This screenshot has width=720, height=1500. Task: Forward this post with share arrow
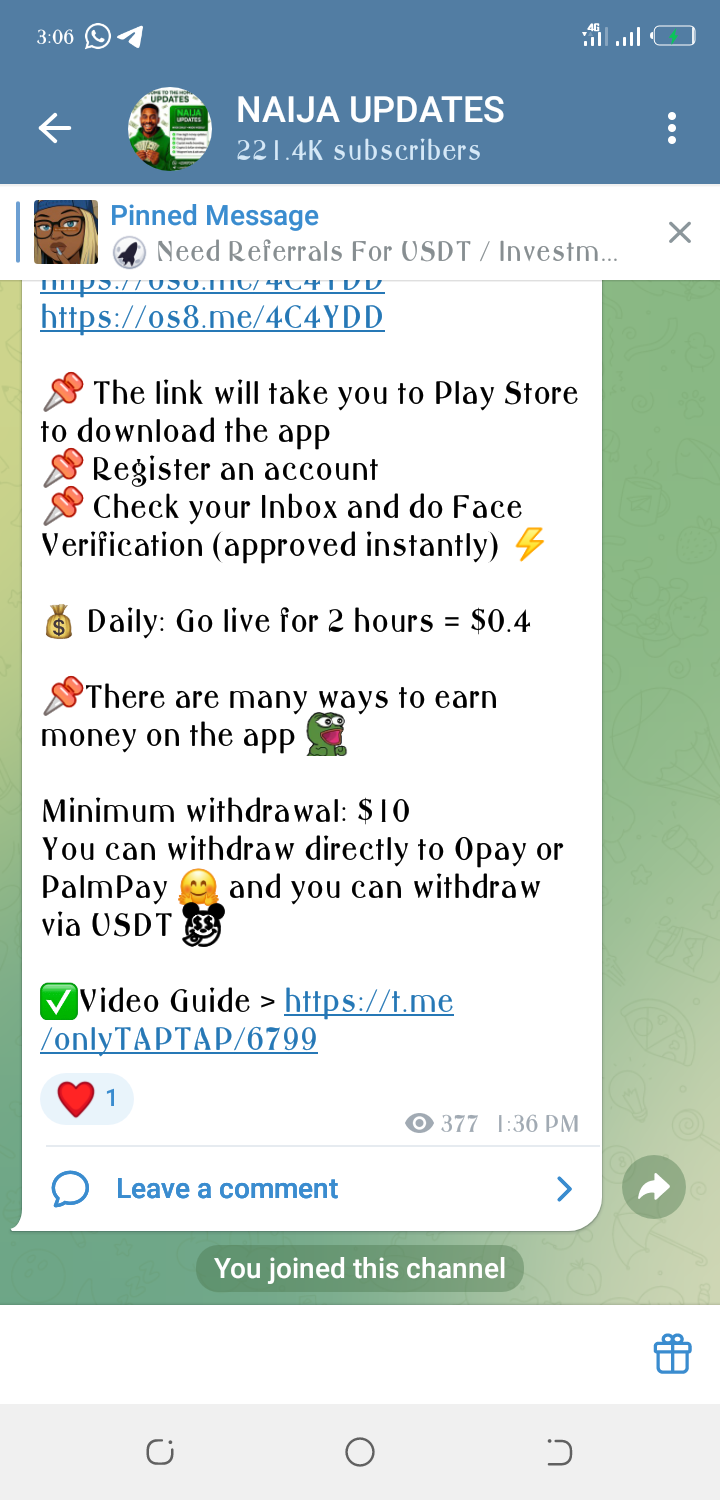point(653,1187)
